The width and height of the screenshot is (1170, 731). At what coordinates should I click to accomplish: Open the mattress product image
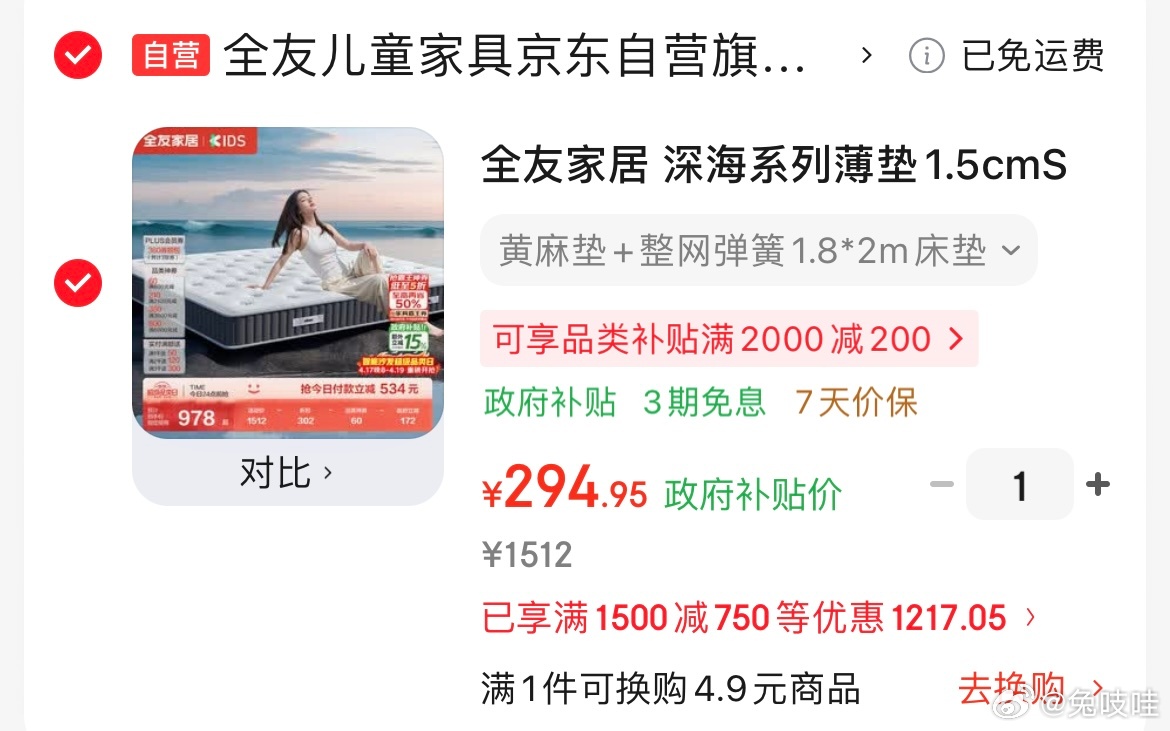coord(288,283)
